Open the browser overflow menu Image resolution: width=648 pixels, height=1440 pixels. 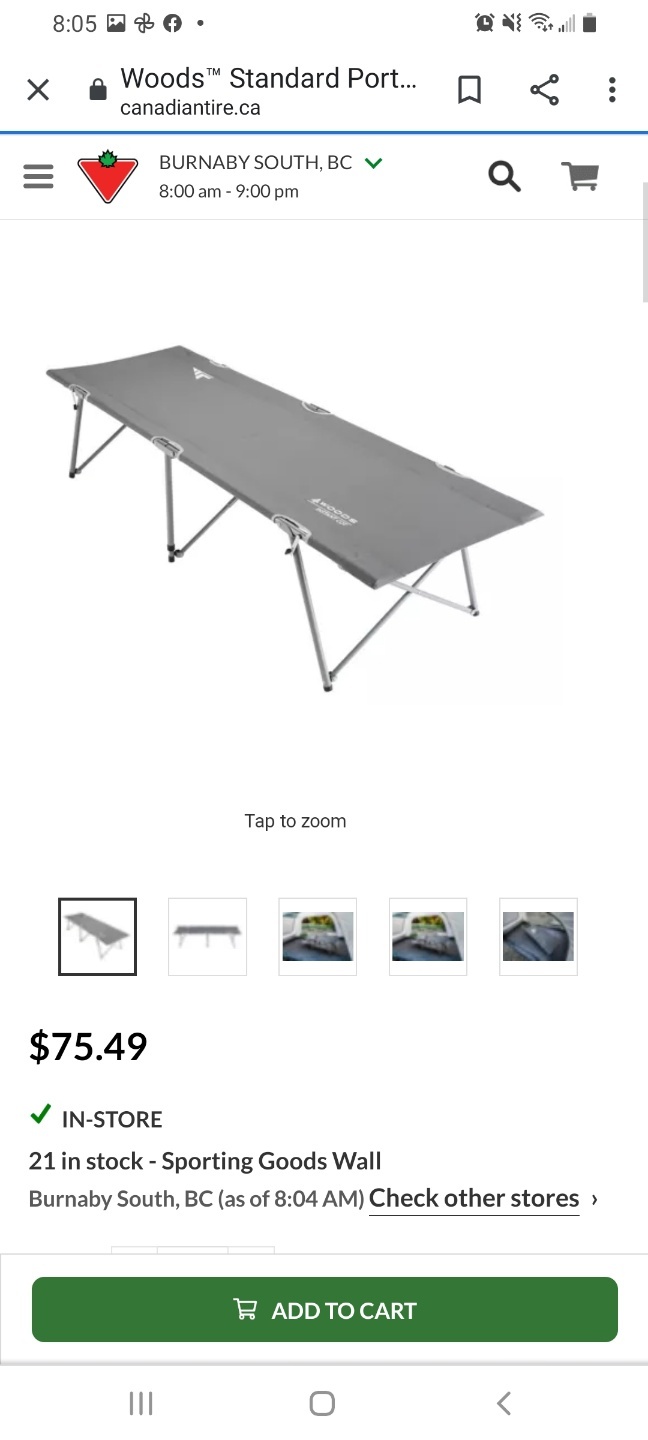612,91
